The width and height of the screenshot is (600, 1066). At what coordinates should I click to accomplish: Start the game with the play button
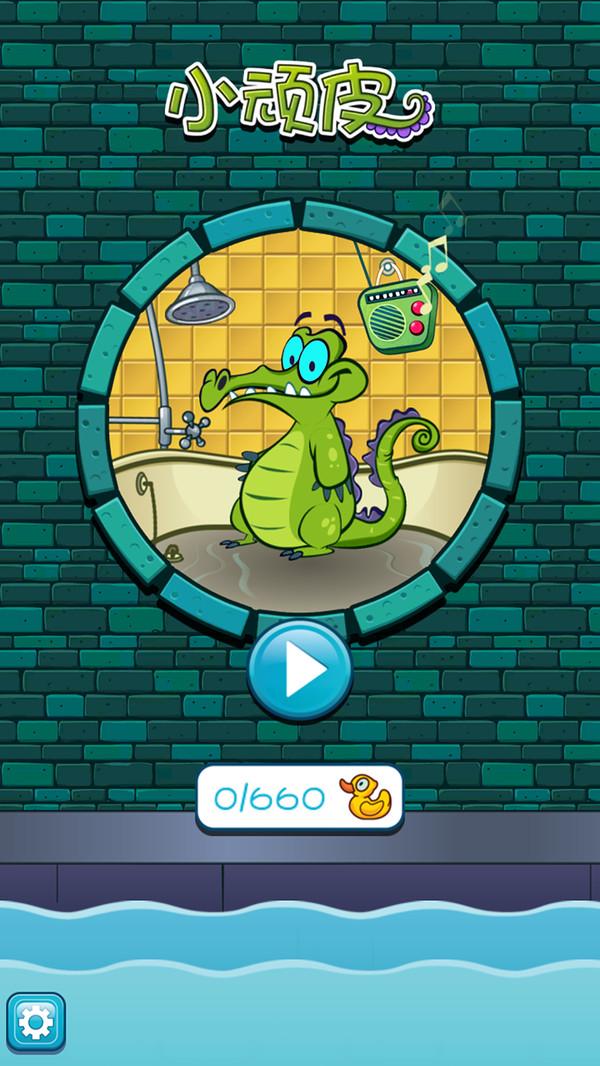pyautogui.click(x=300, y=670)
